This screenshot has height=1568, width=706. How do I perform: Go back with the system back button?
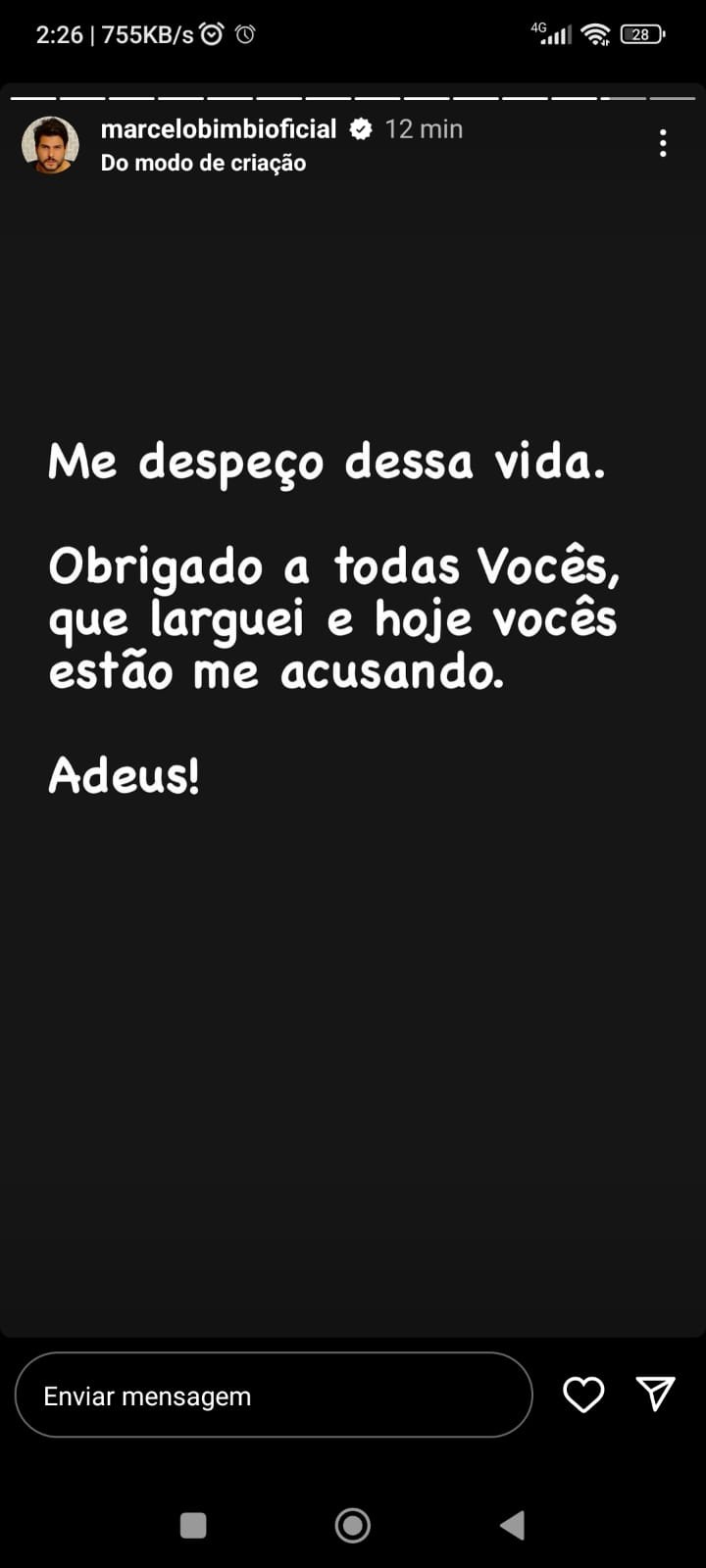(513, 1525)
